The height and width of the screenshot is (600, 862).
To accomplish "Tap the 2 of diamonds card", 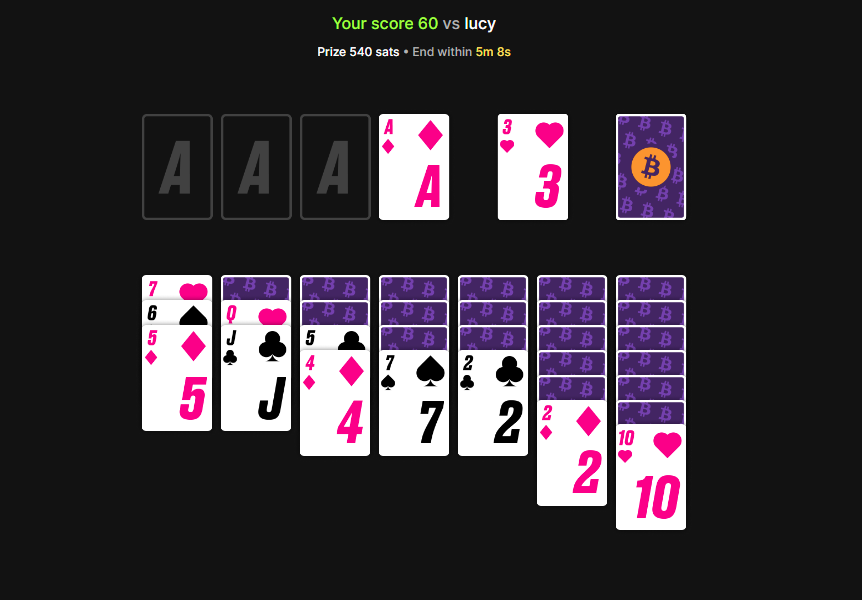I will pos(572,455).
